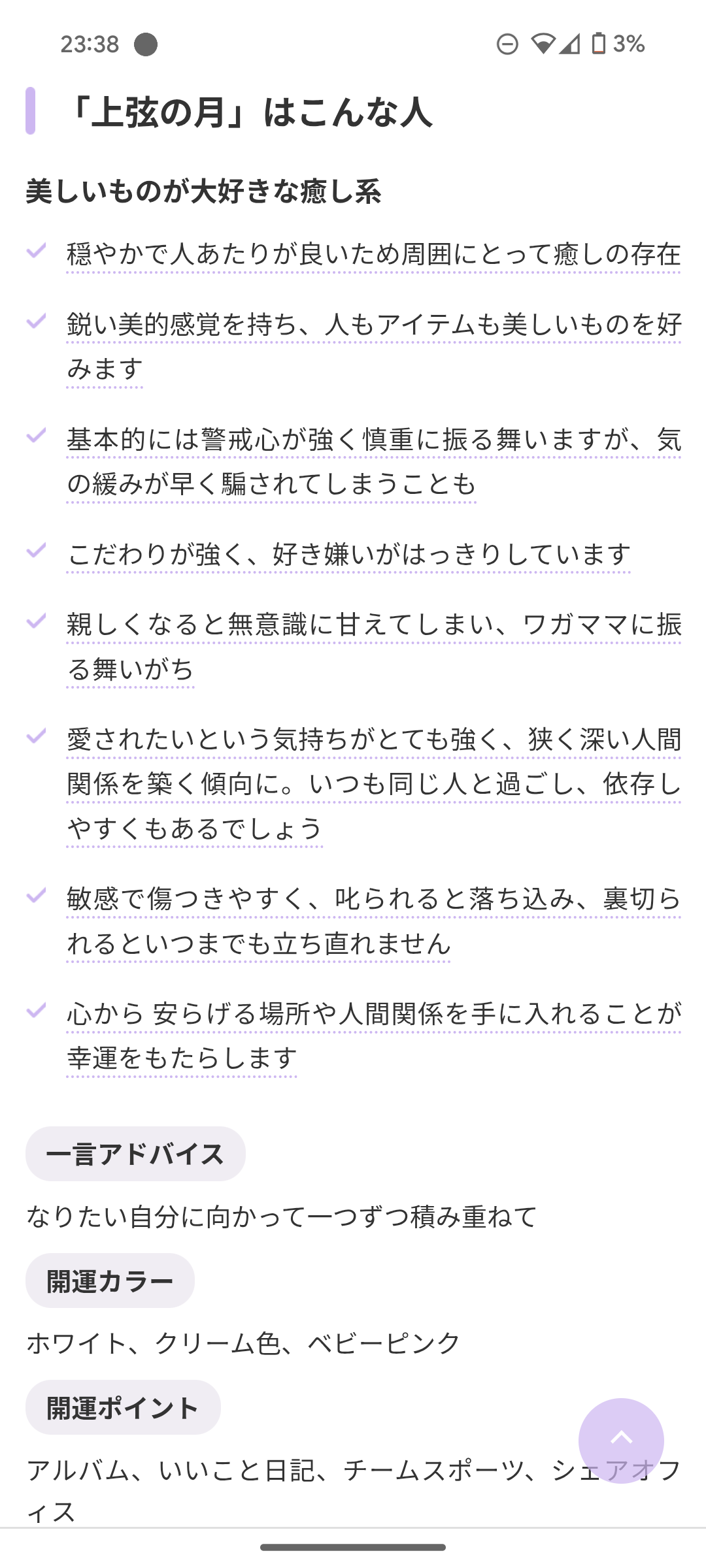Tap the scroll-to-top arrow button
706x1568 pixels.
(621, 1440)
